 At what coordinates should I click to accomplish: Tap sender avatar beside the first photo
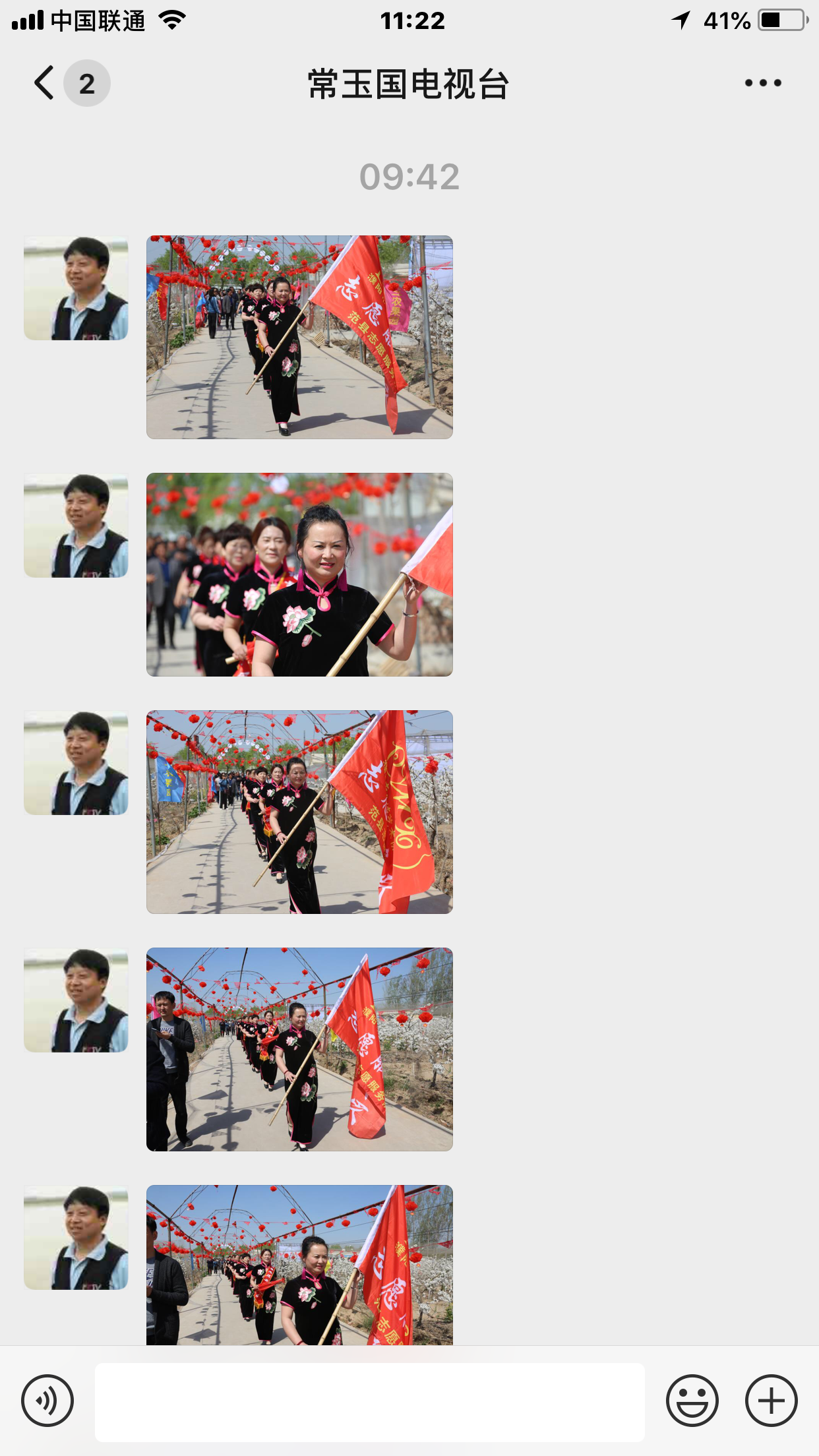tap(76, 289)
